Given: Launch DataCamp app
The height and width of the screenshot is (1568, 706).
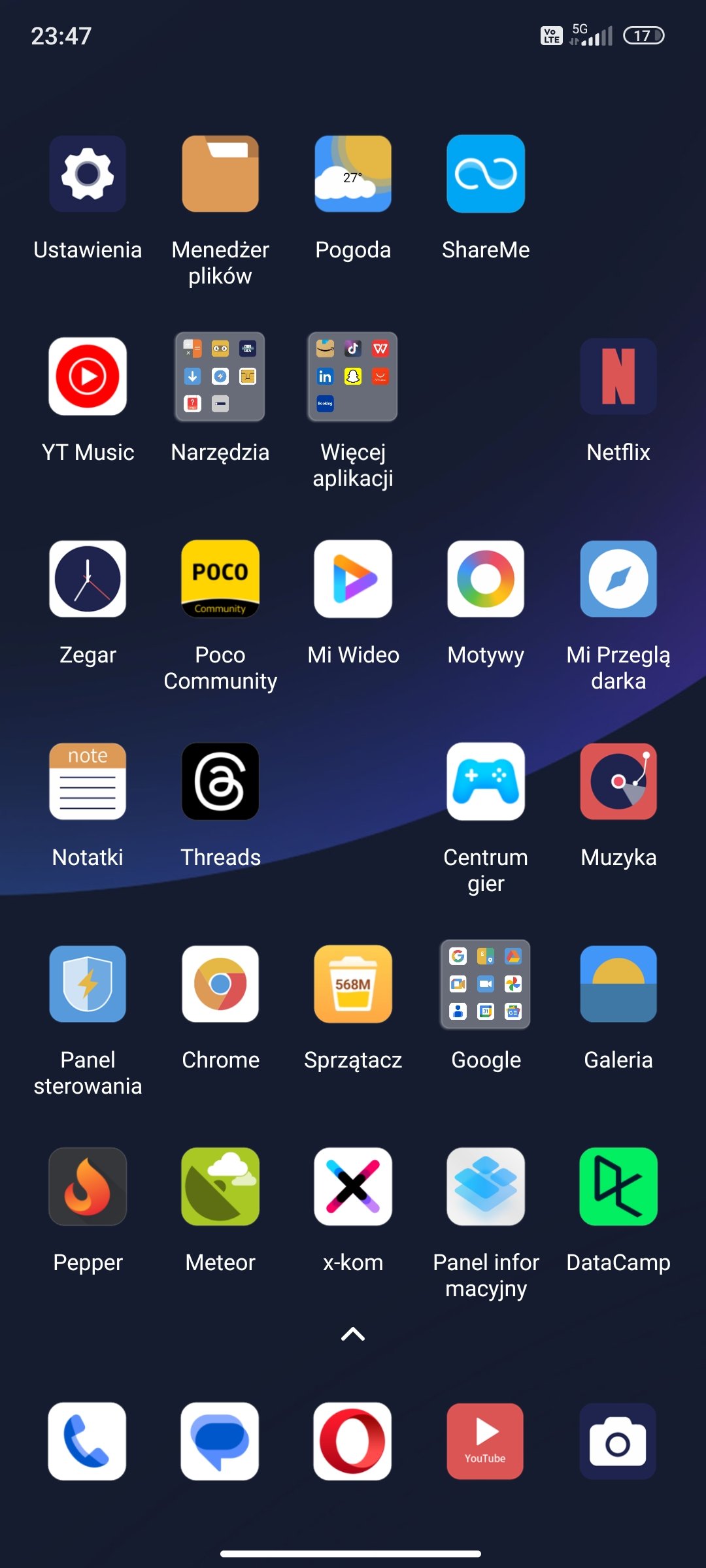Looking at the screenshot, I should point(618,1186).
